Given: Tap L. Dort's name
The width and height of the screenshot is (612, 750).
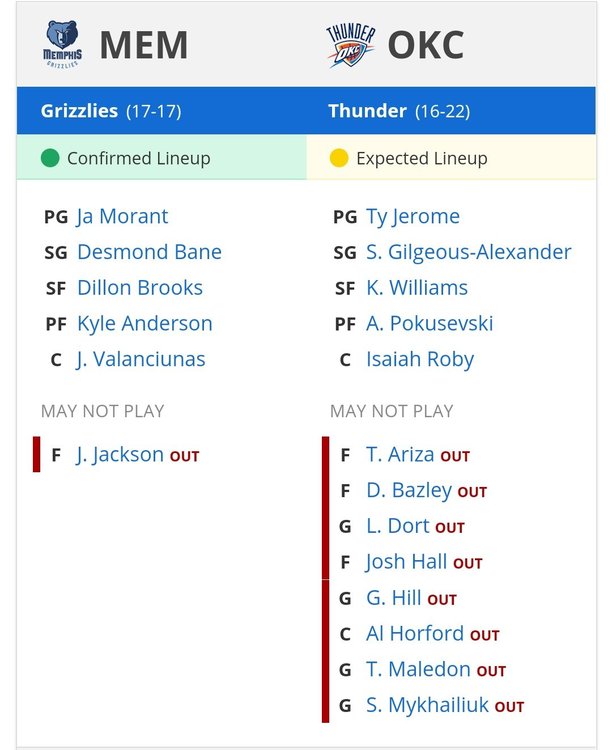Looking at the screenshot, I should click(397, 526).
